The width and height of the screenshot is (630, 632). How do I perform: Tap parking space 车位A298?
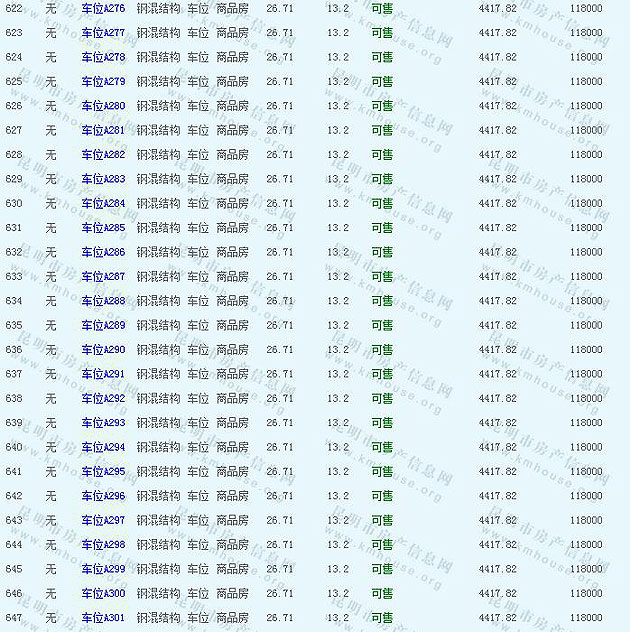(x=103, y=545)
